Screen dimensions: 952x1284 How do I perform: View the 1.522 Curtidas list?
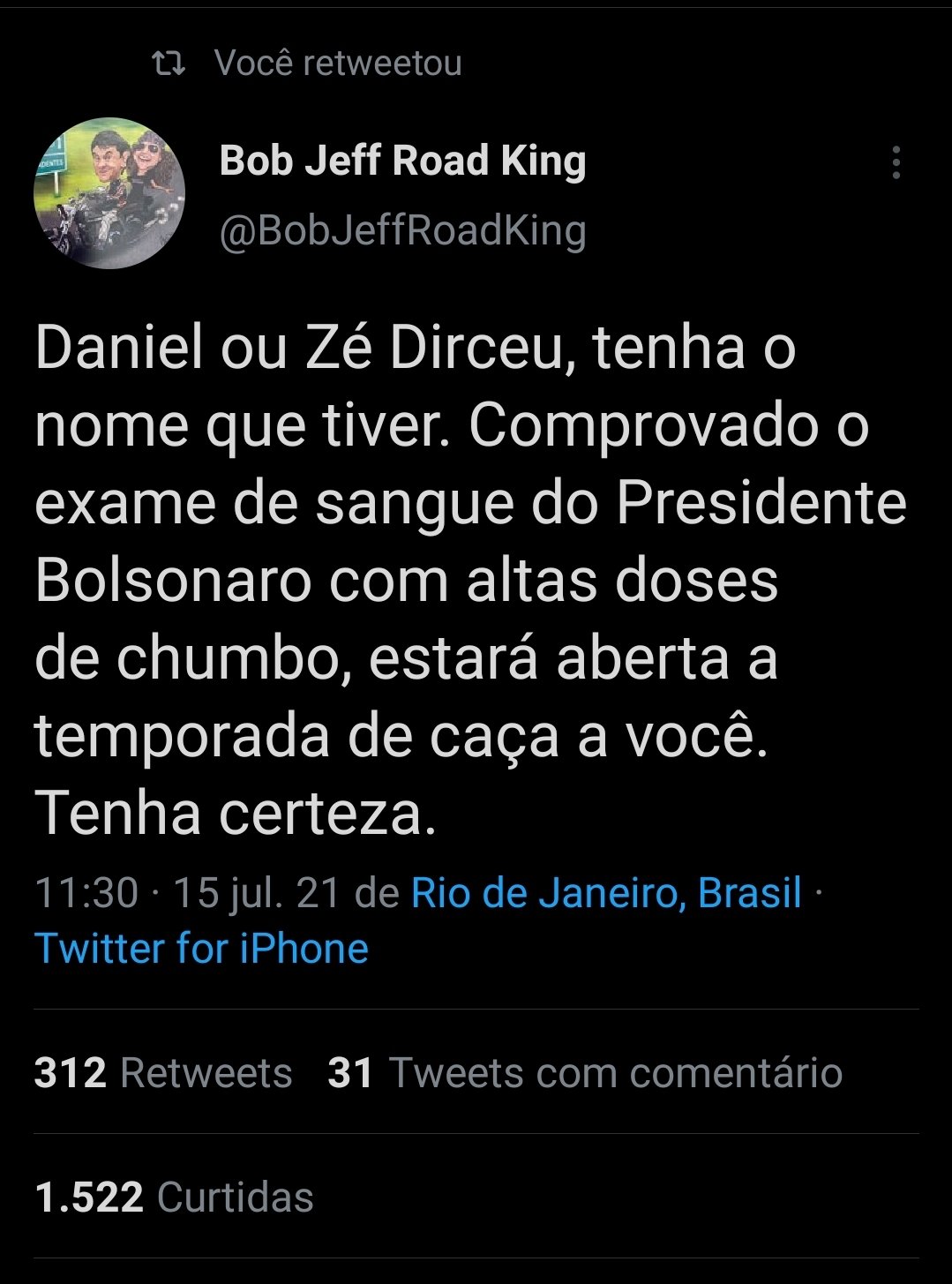pos(174,1198)
